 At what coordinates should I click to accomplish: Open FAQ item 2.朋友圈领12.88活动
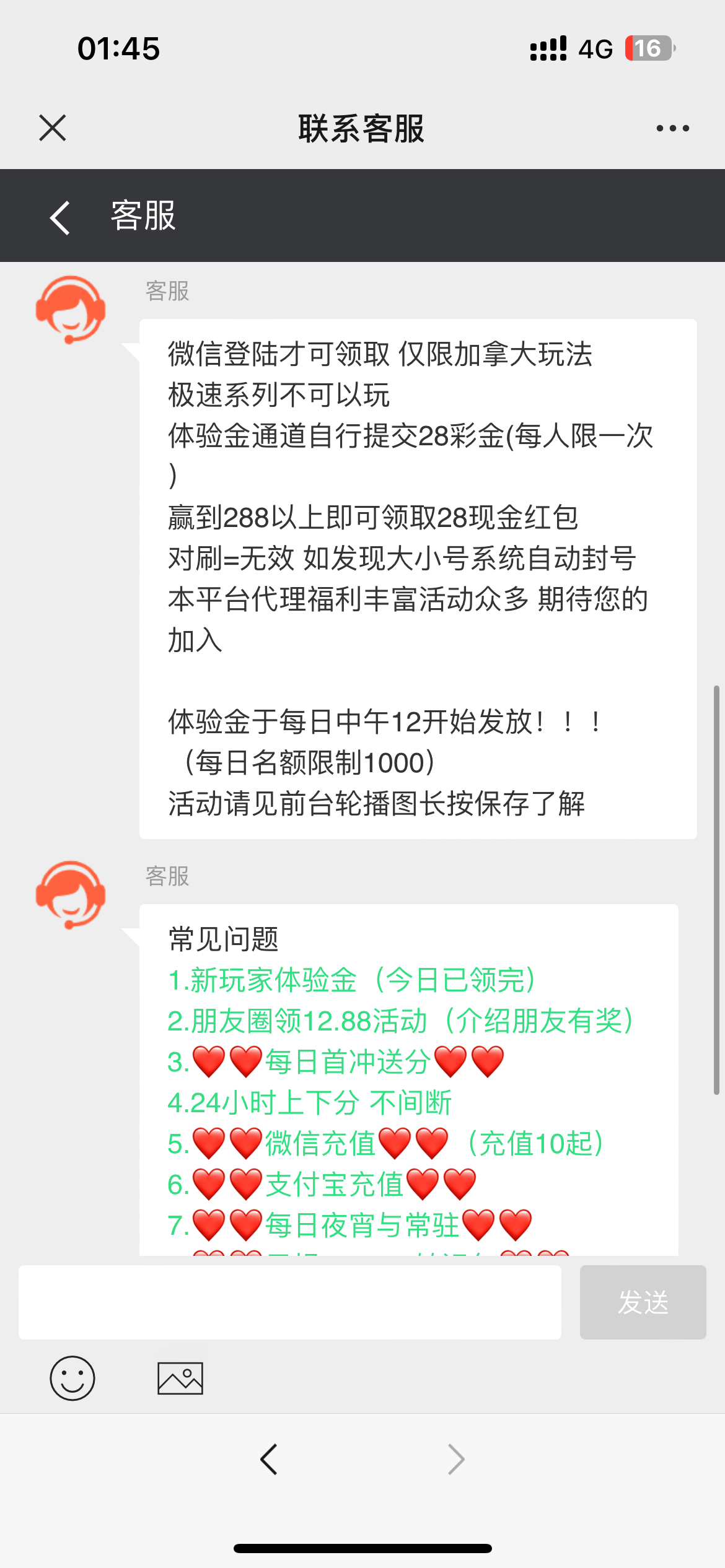click(x=400, y=1021)
